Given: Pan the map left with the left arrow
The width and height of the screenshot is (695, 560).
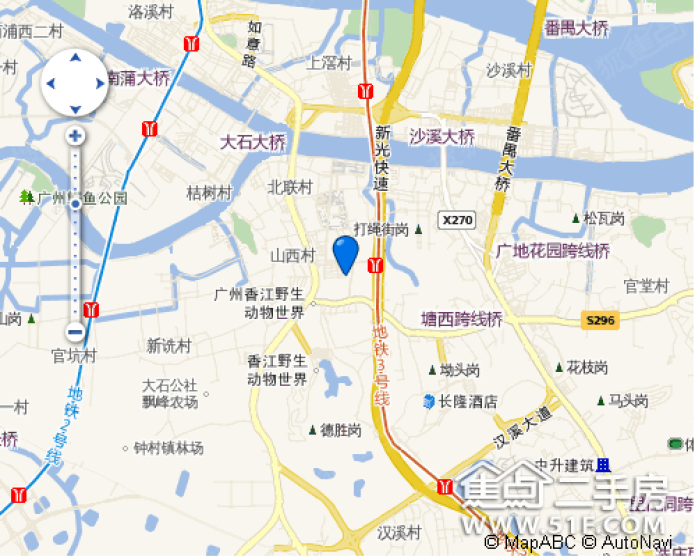Looking at the screenshot, I should (51, 84).
